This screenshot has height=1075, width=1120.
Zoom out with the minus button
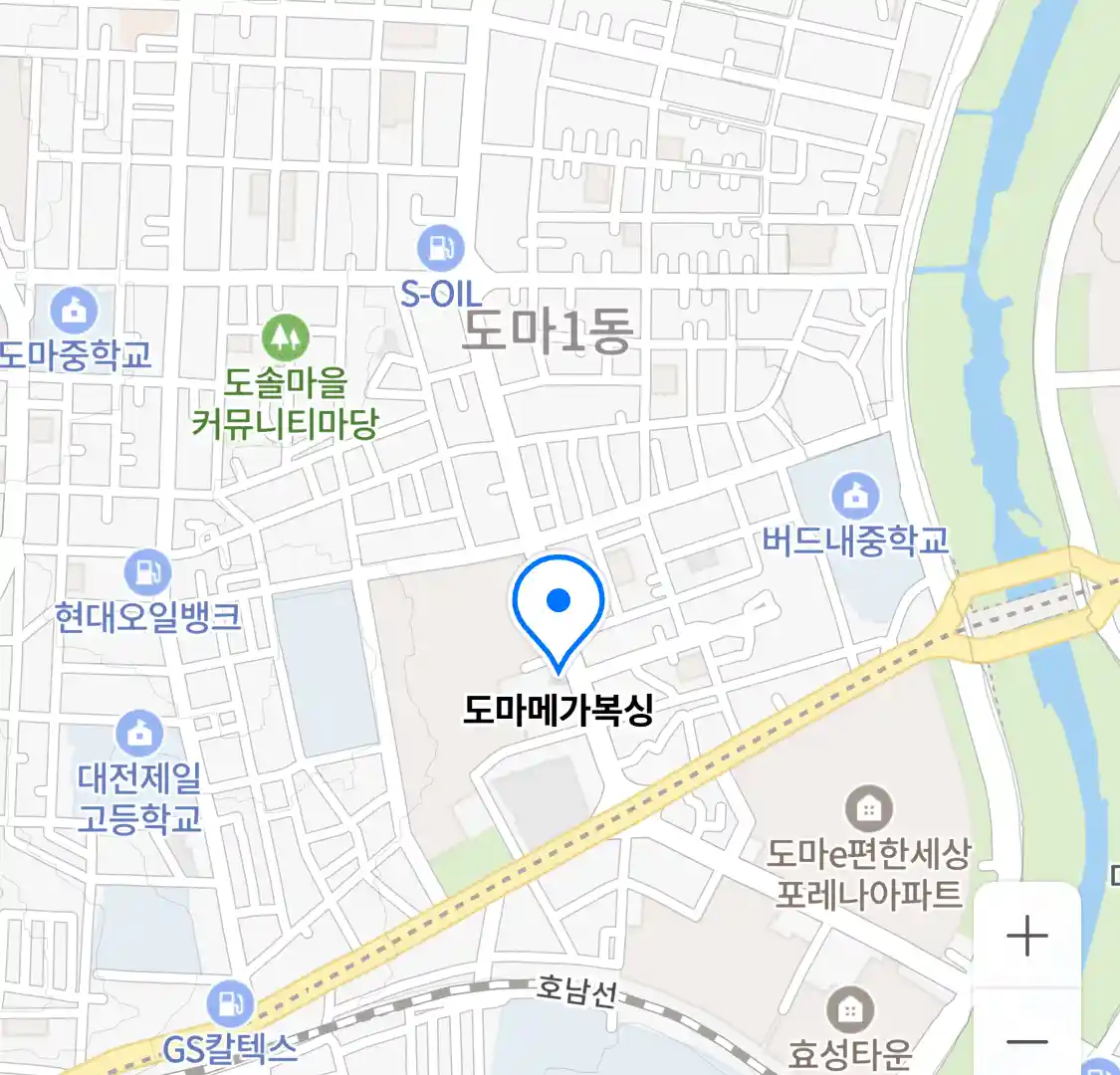(x=1026, y=1042)
